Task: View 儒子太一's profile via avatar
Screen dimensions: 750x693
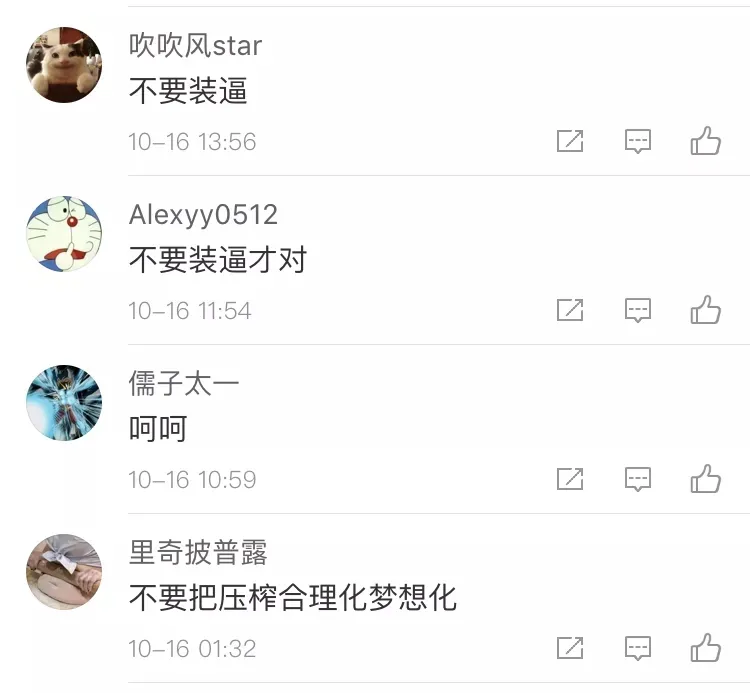Action: pyautogui.click(x=64, y=402)
